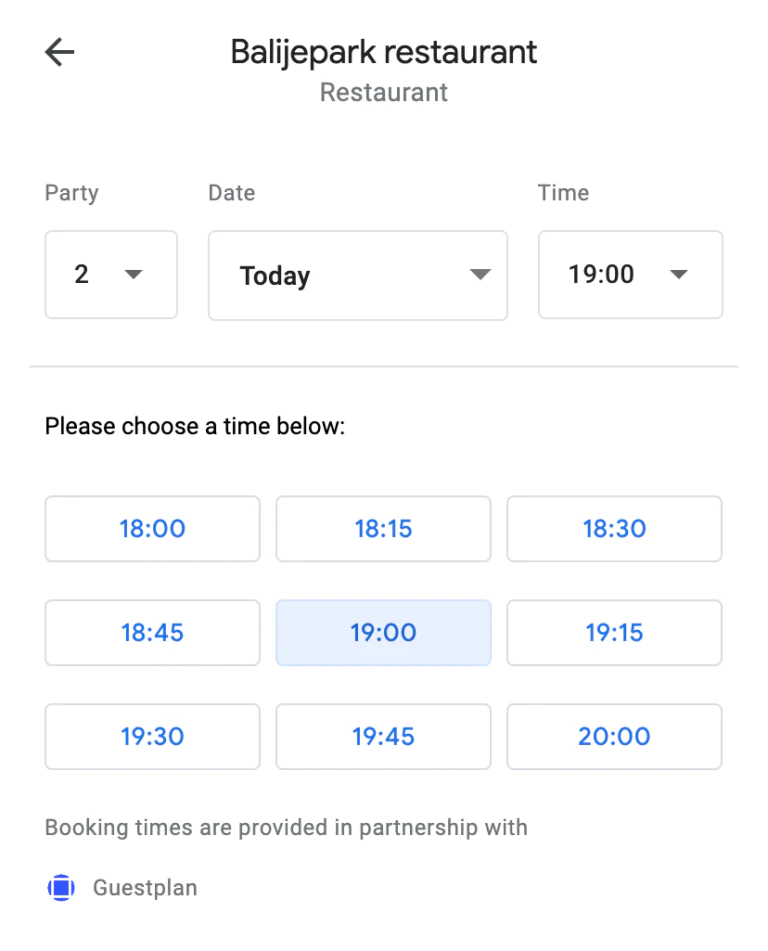Click the Party field label
The height and width of the screenshot is (951, 768).
pos(71,192)
